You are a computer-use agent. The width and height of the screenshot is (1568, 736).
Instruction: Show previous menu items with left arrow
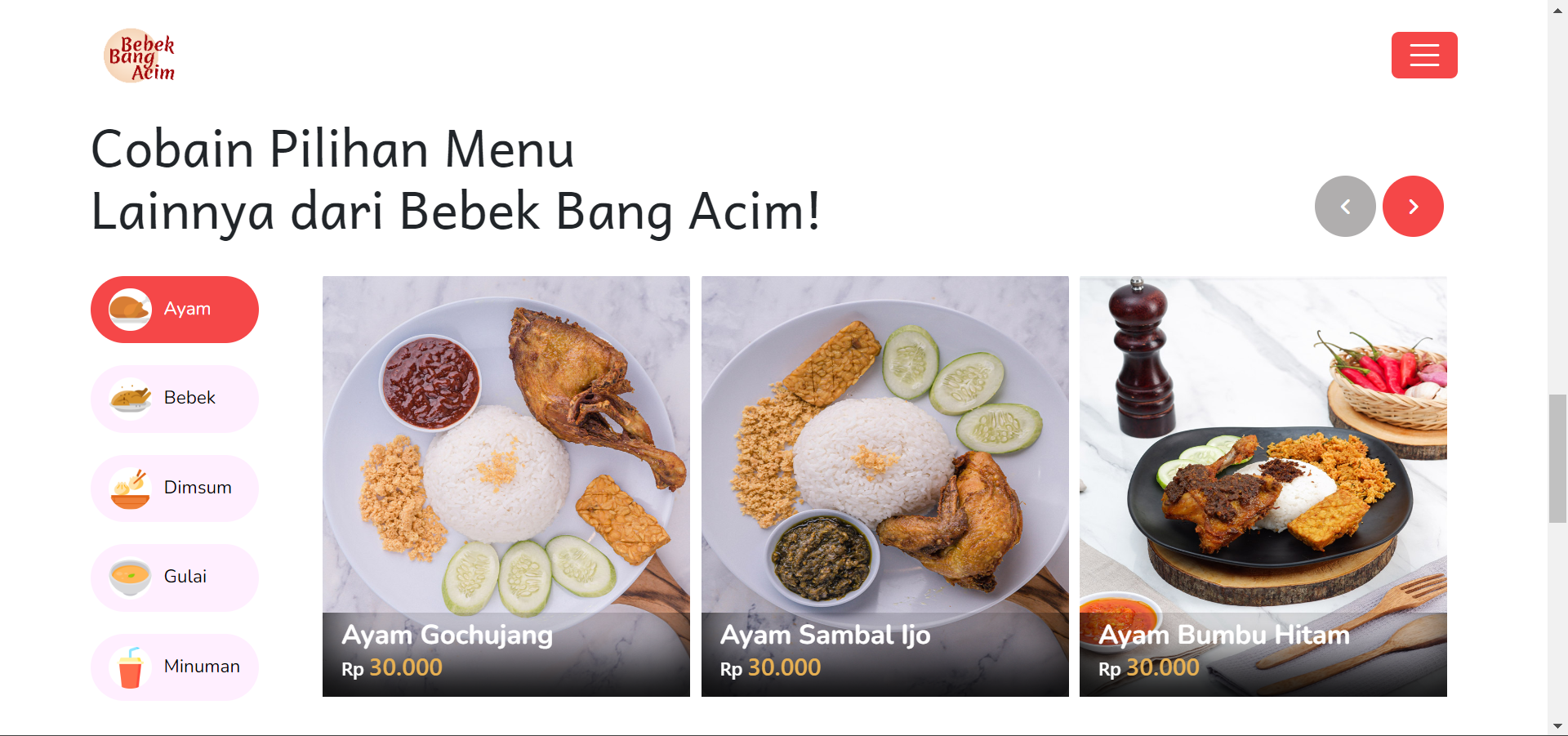[x=1345, y=207]
